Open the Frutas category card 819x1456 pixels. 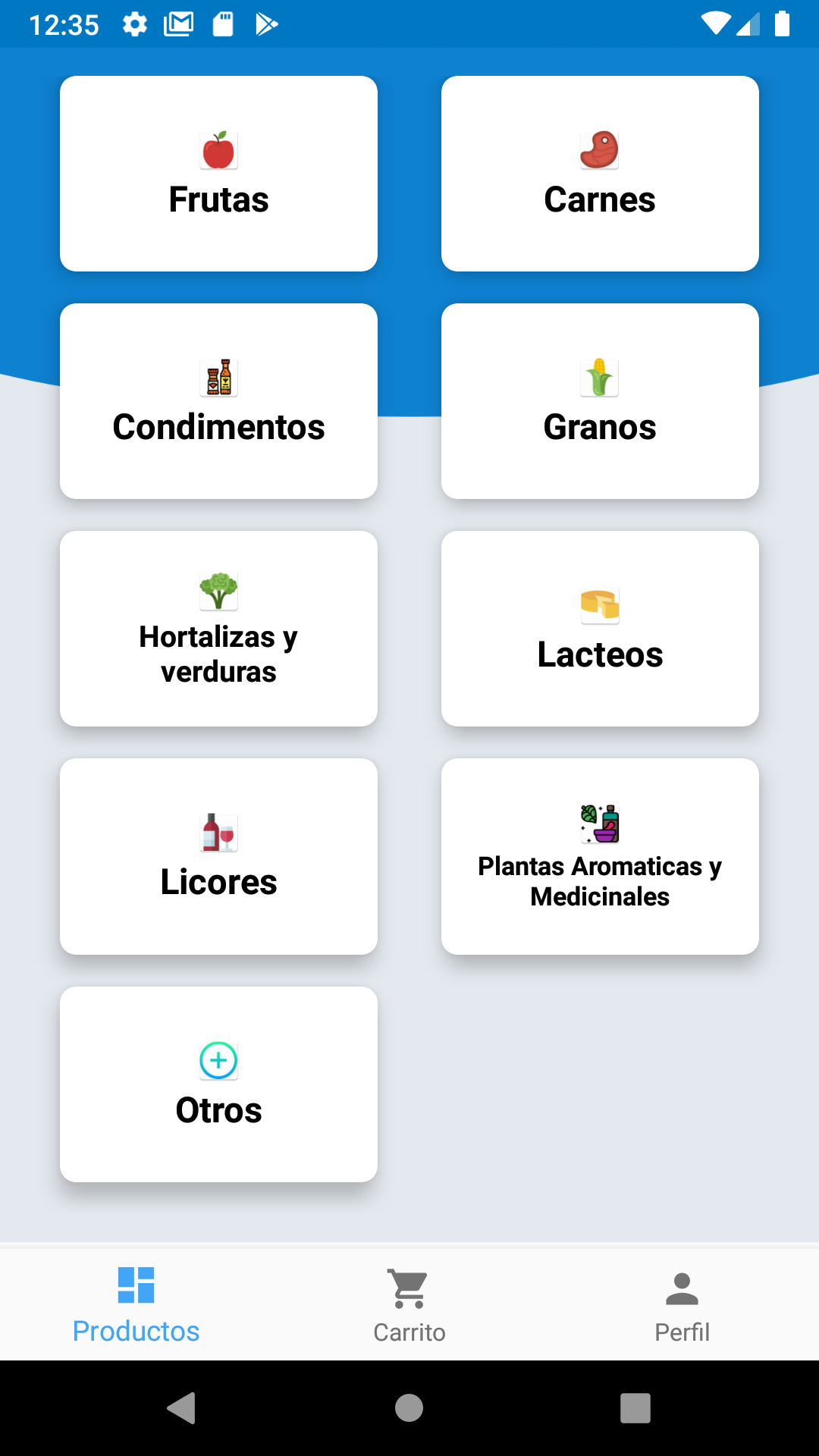click(x=219, y=173)
